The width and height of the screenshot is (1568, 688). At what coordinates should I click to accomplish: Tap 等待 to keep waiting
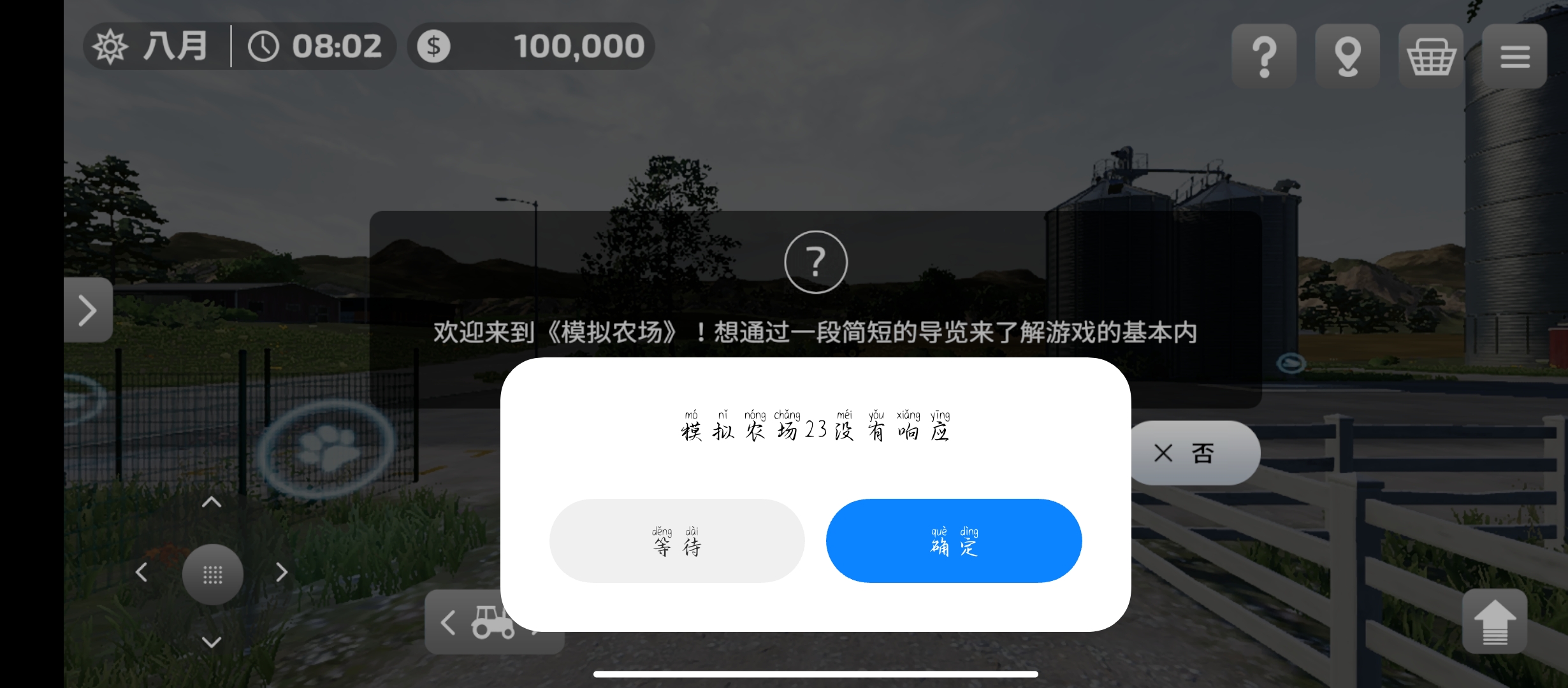677,541
